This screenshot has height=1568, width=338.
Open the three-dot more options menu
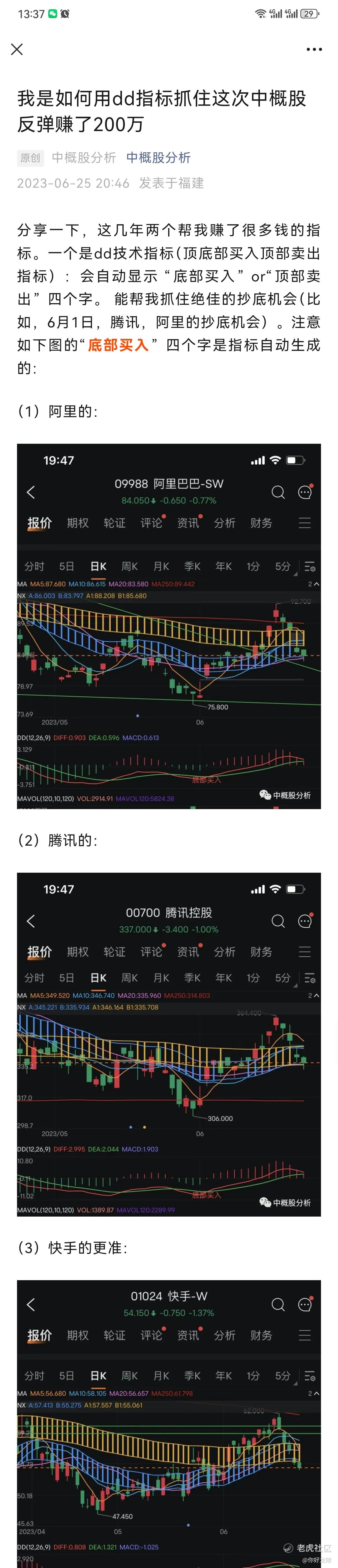pos(314,49)
